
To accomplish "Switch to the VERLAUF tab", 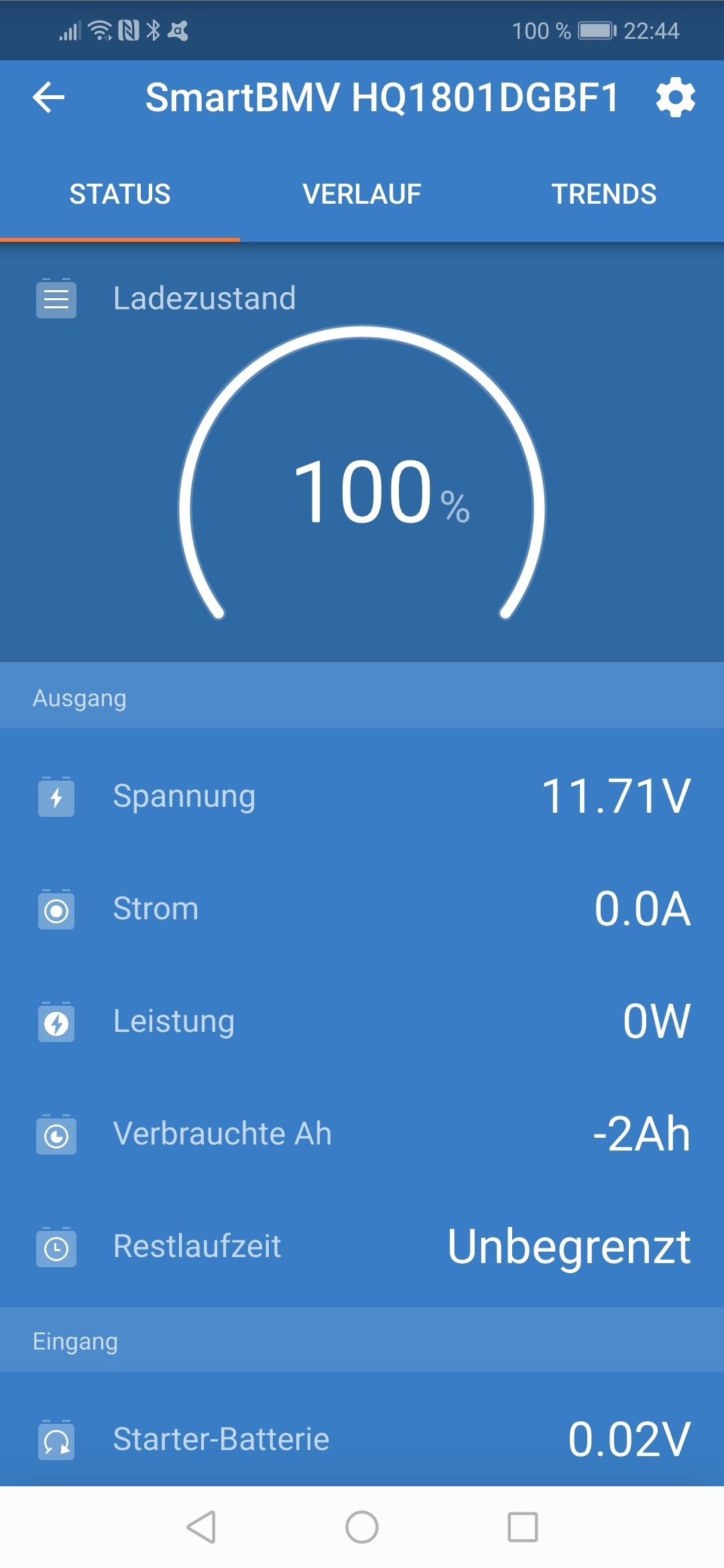I will [x=362, y=194].
